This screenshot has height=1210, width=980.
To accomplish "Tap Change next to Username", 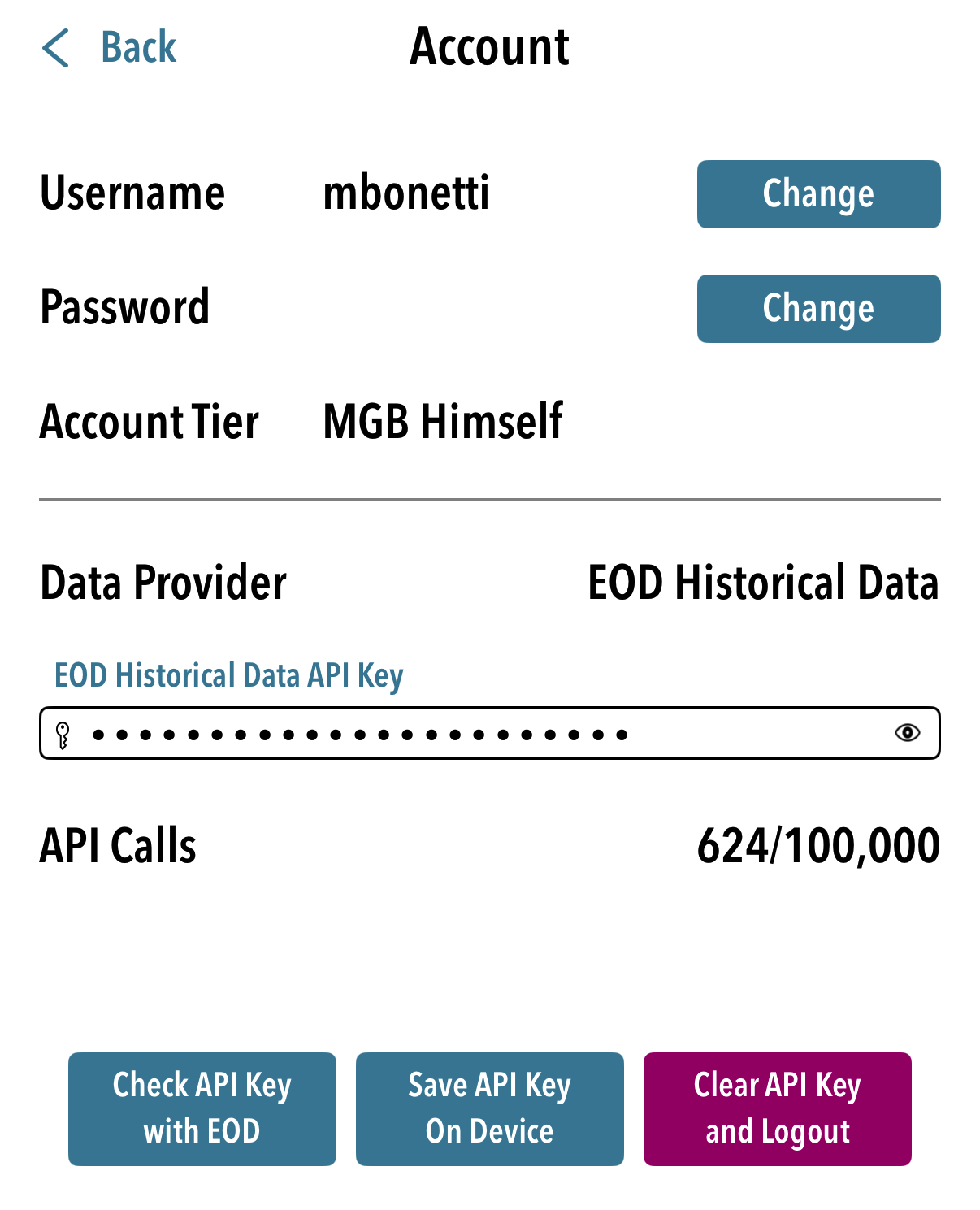I will coord(817,194).
